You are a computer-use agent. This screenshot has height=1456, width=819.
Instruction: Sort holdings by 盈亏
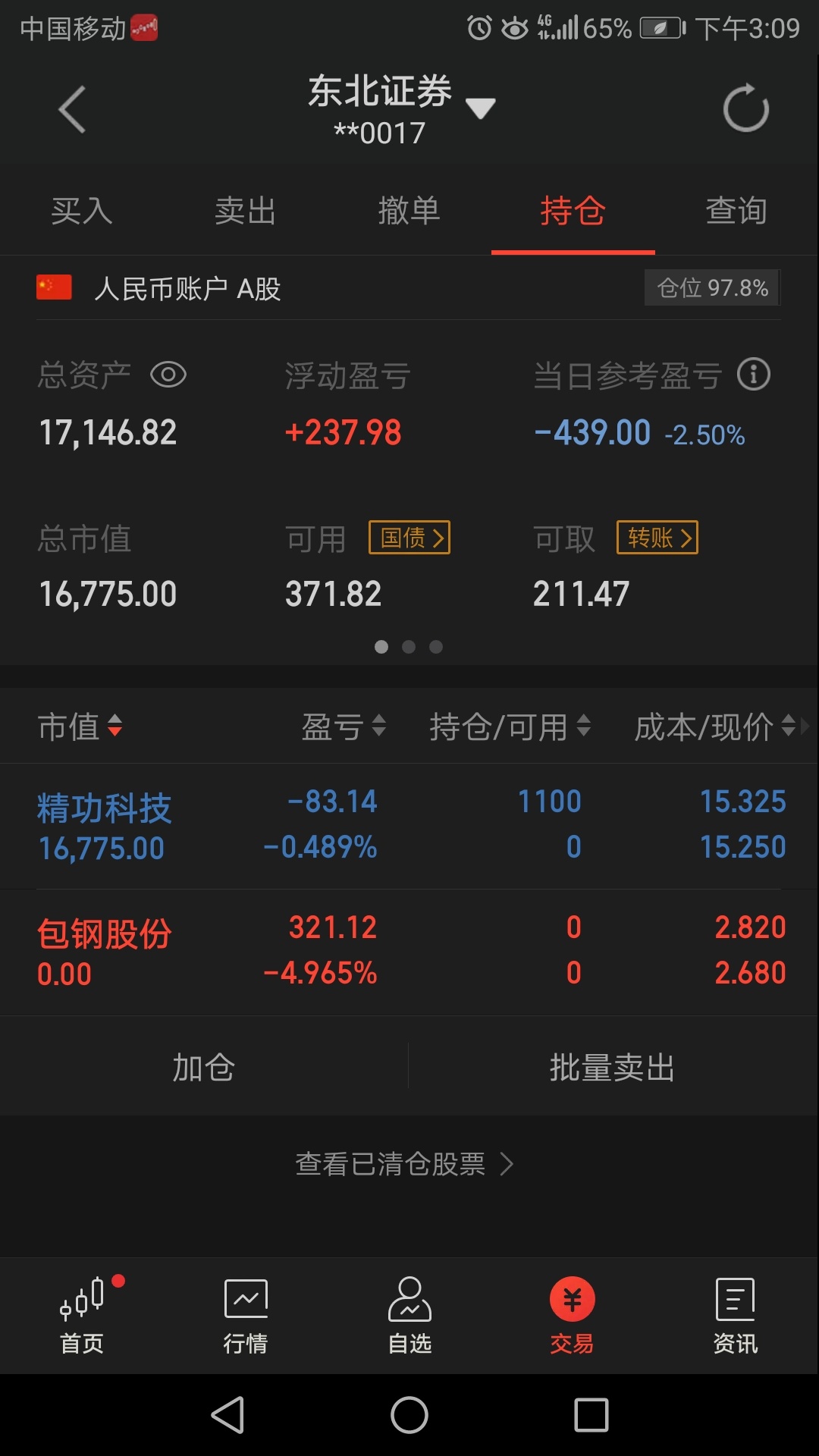[344, 726]
